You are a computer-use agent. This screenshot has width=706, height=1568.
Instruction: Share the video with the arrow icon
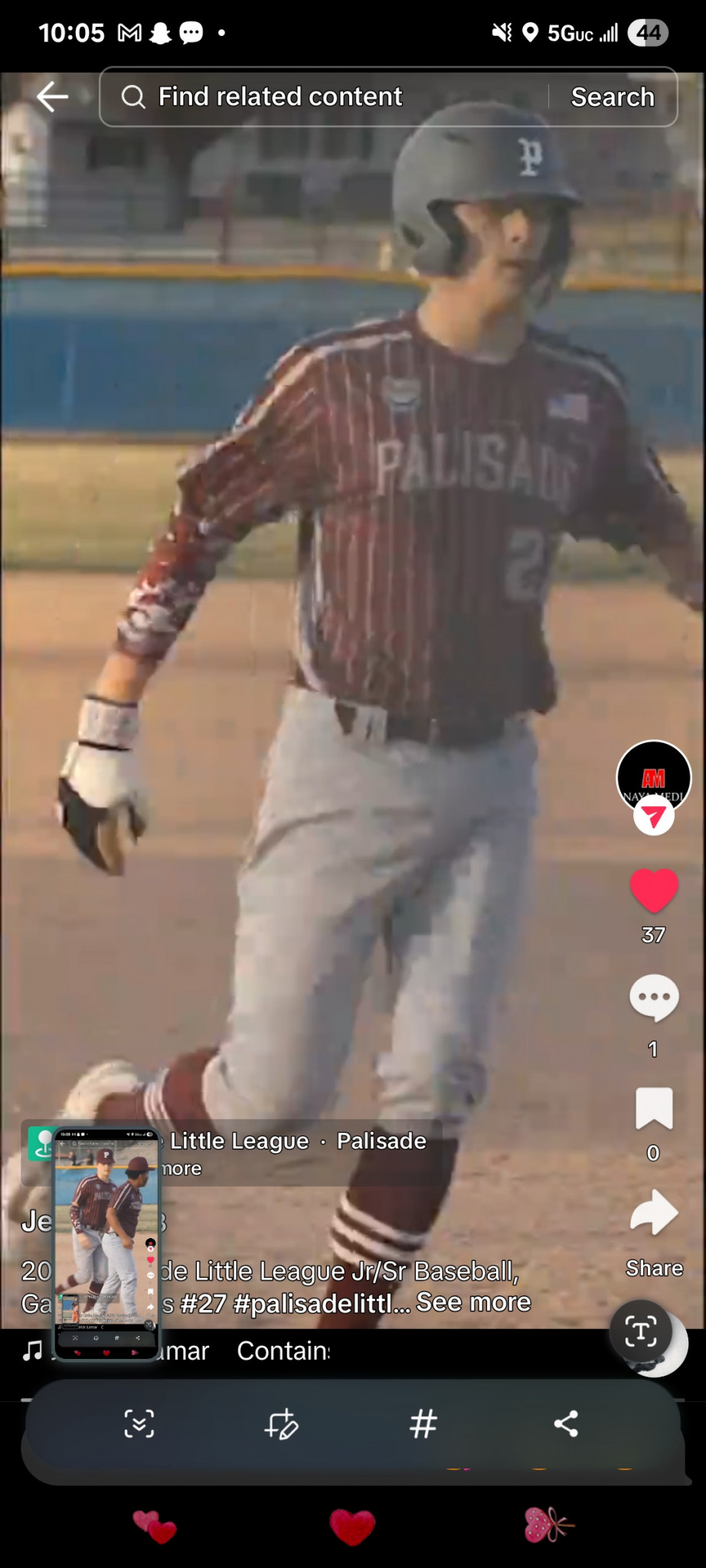(x=654, y=1213)
